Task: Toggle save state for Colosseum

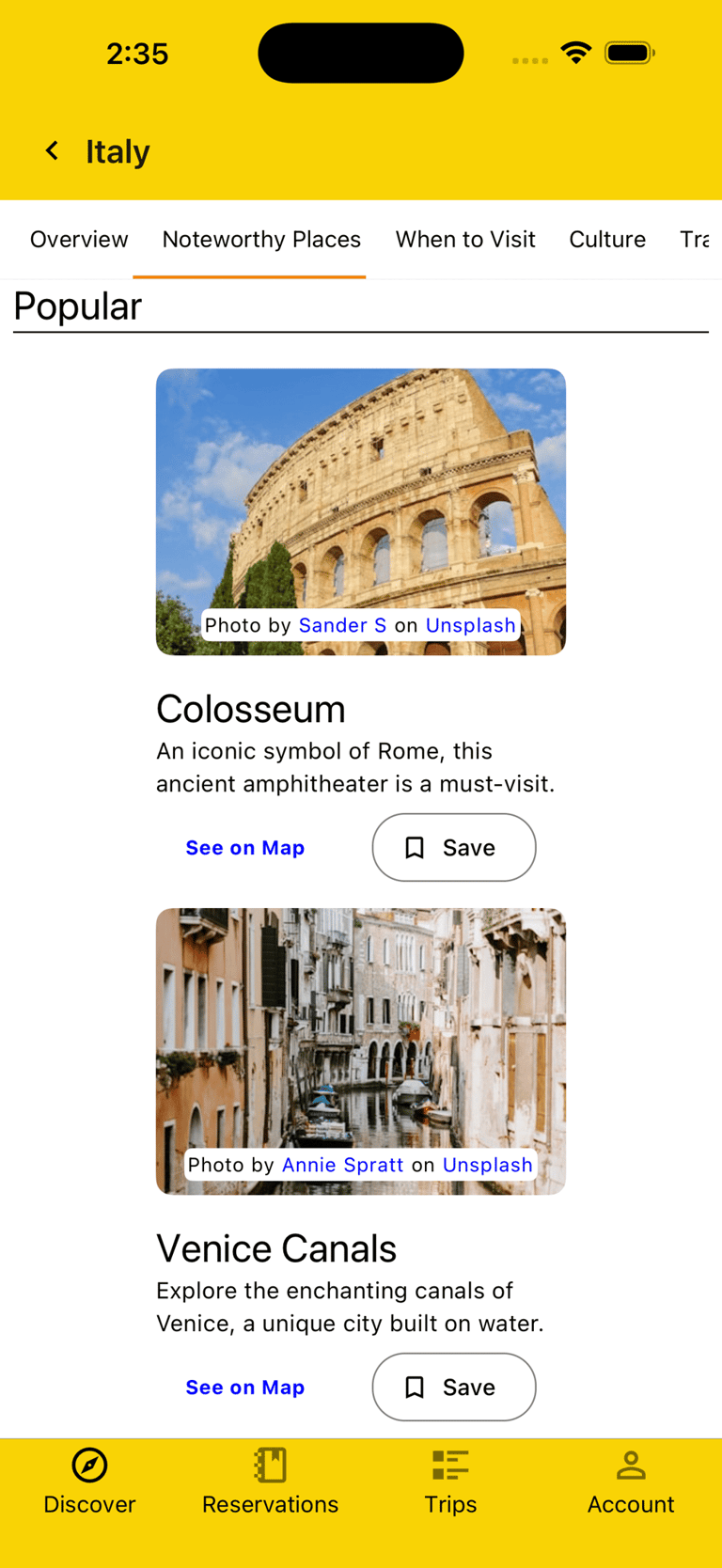Action: pyautogui.click(x=454, y=847)
